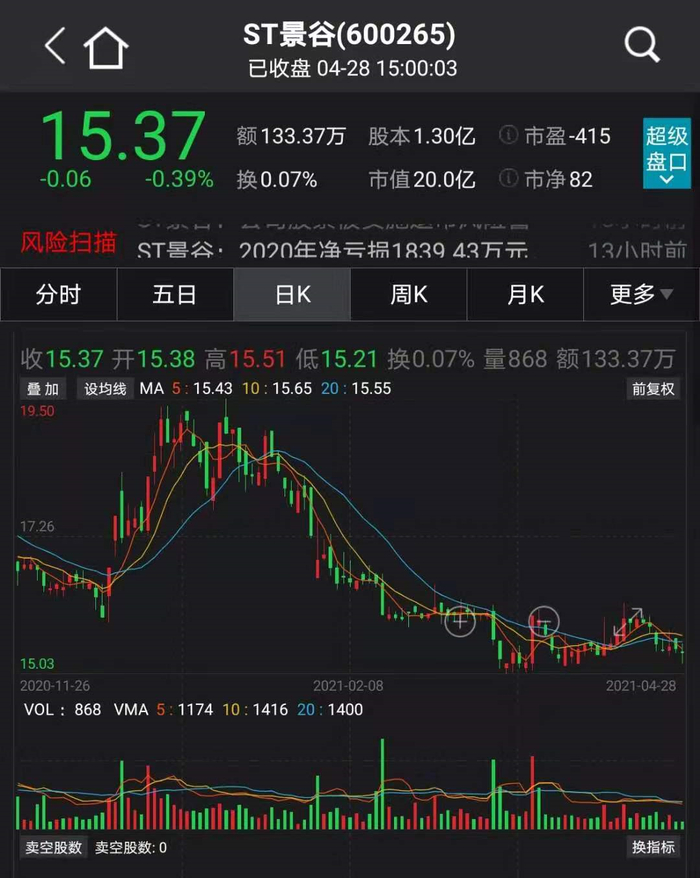This screenshot has height=878, width=700.
Task: Show the 月K monthly chart
Action: coord(525,295)
